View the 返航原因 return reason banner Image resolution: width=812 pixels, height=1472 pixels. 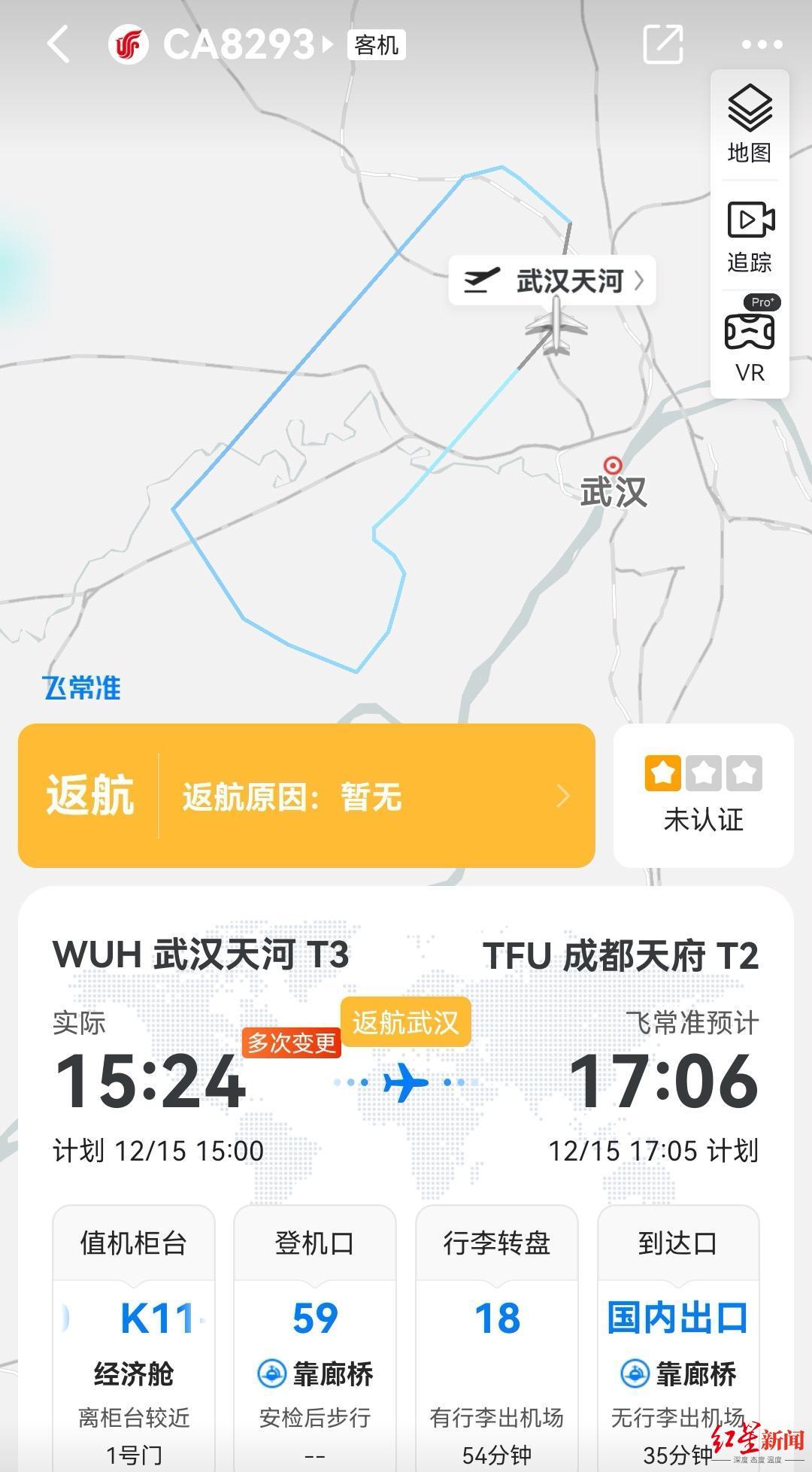(x=307, y=796)
